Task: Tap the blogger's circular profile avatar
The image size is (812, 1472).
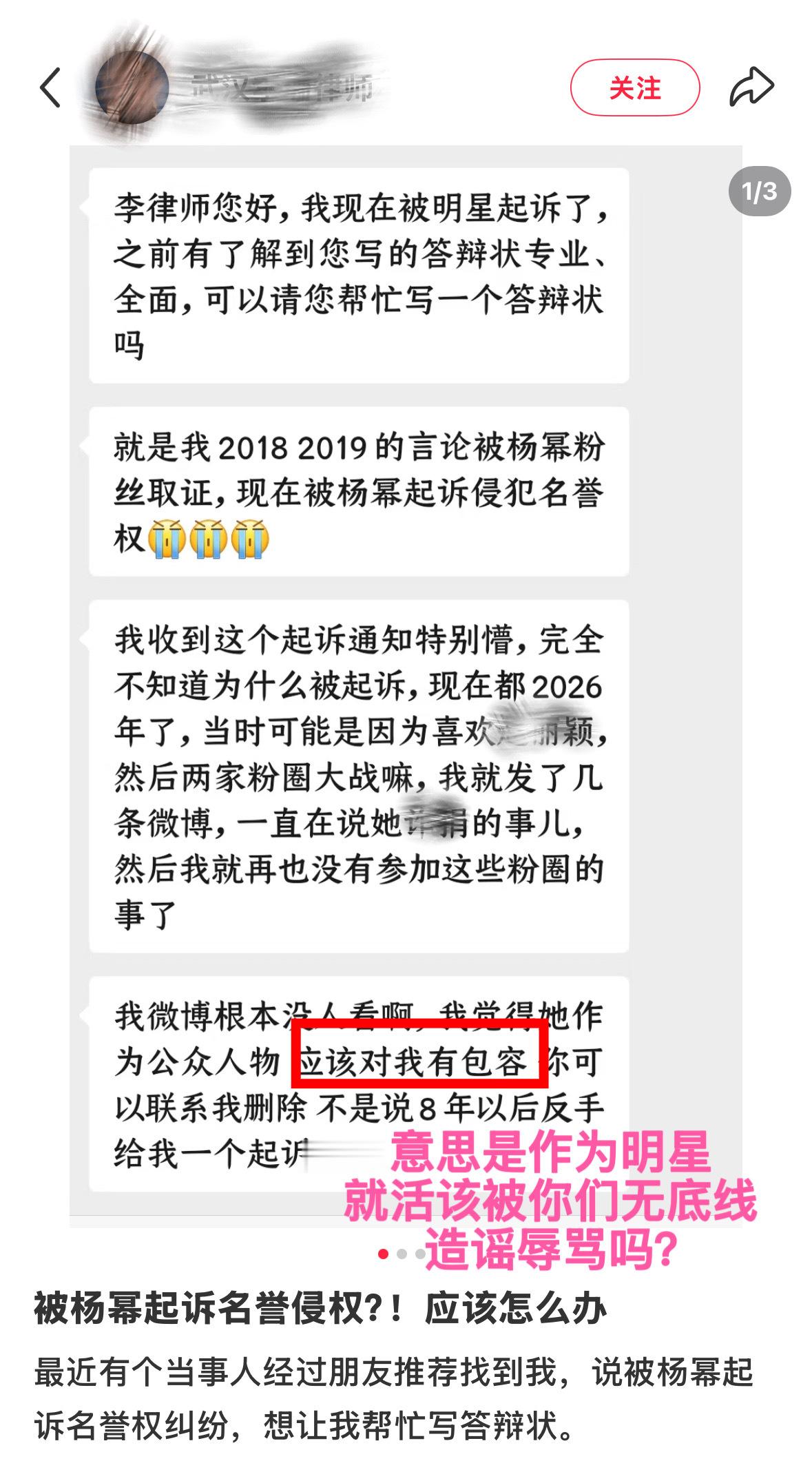Action: (x=132, y=85)
